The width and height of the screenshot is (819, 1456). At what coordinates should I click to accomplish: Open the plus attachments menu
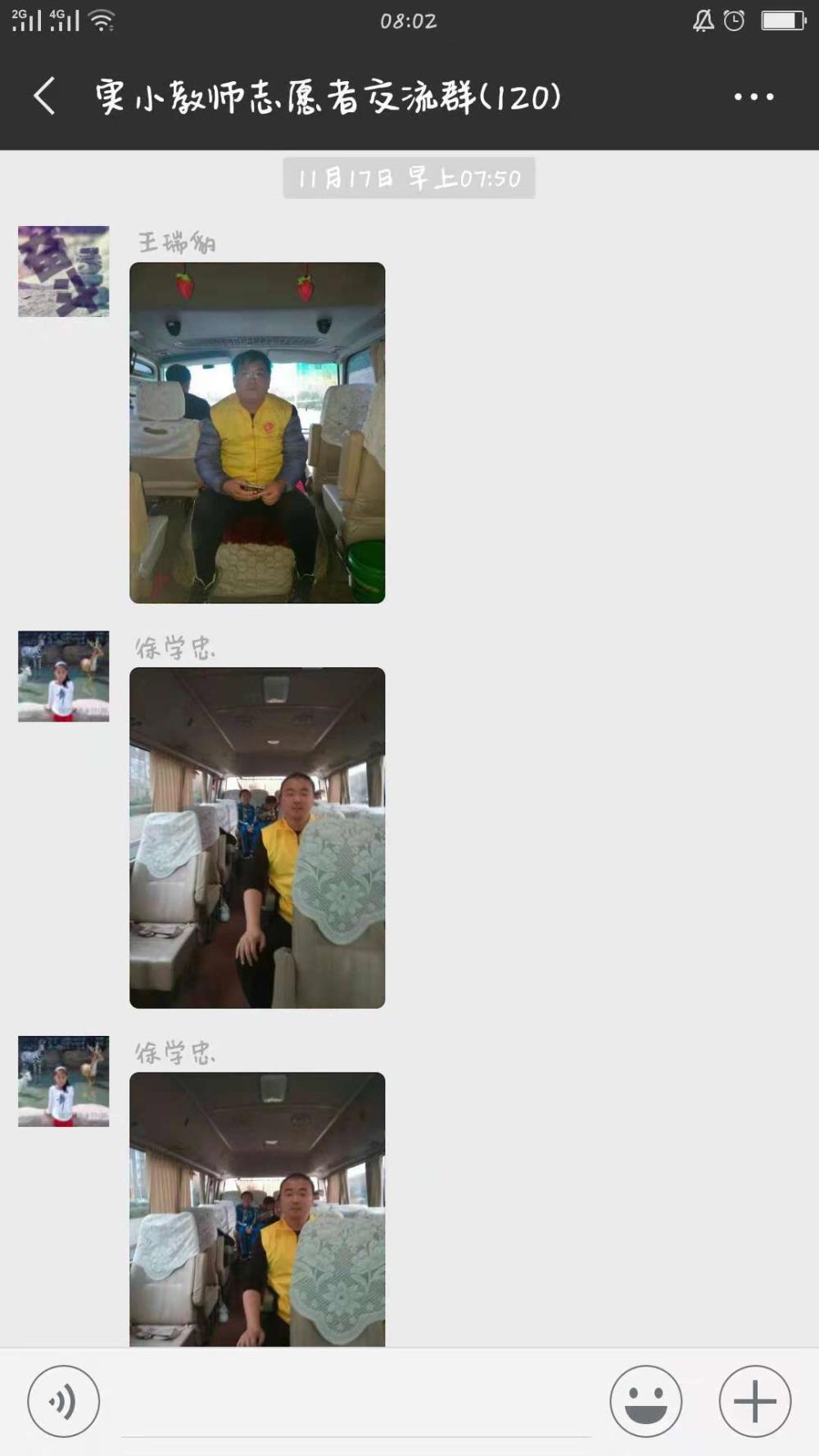pyautogui.click(x=755, y=1401)
